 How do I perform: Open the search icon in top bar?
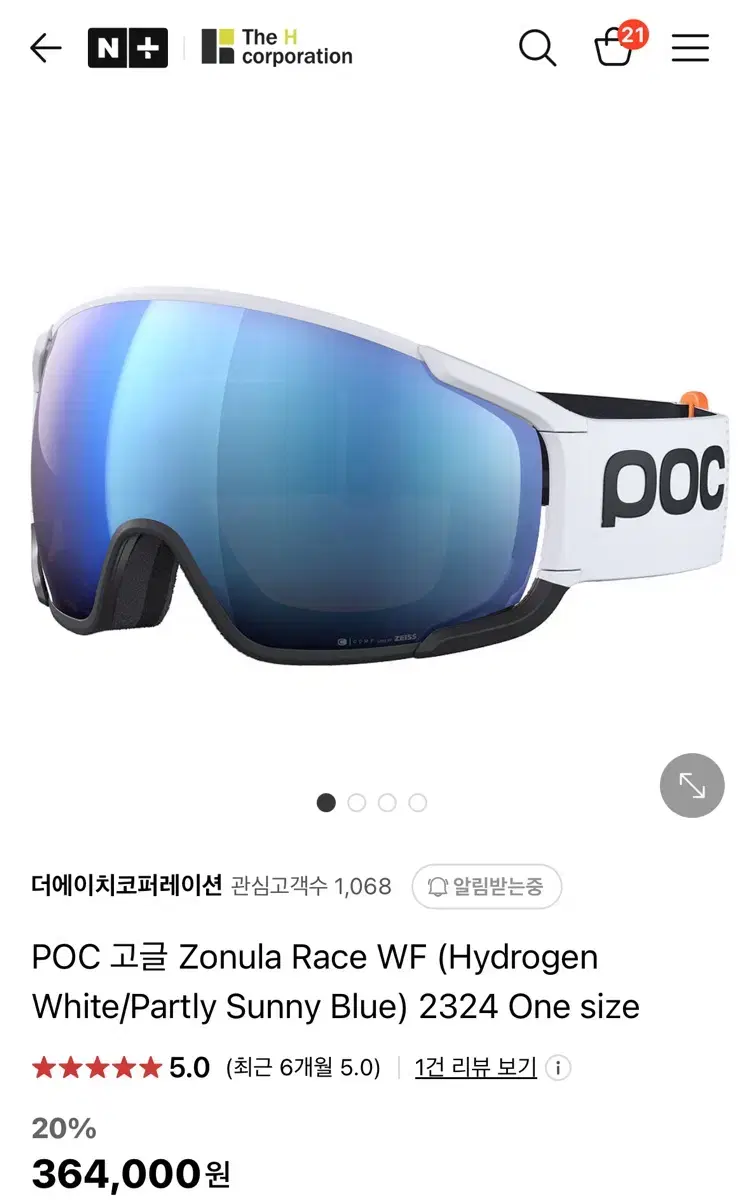pyautogui.click(x=539, y=47)
